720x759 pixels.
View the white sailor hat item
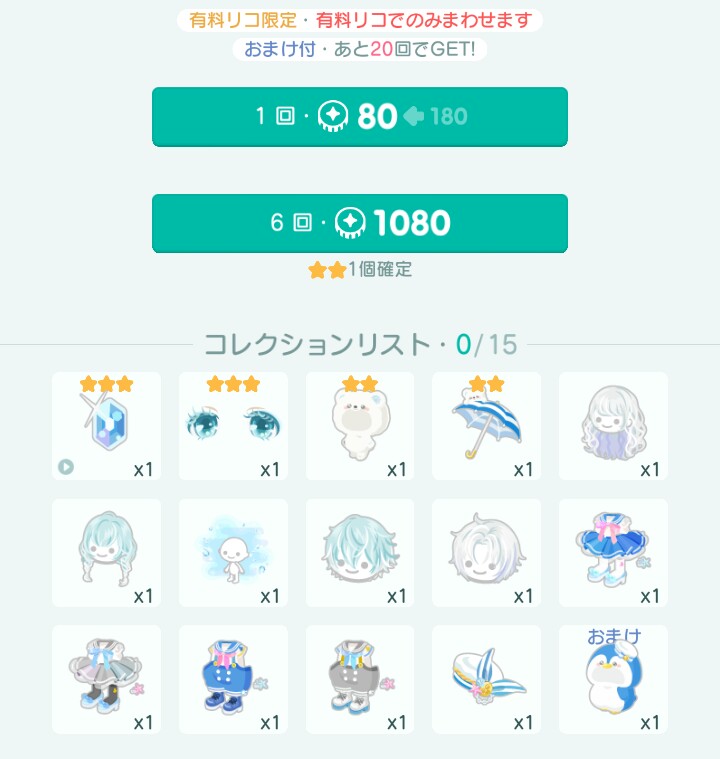point(487,680)
